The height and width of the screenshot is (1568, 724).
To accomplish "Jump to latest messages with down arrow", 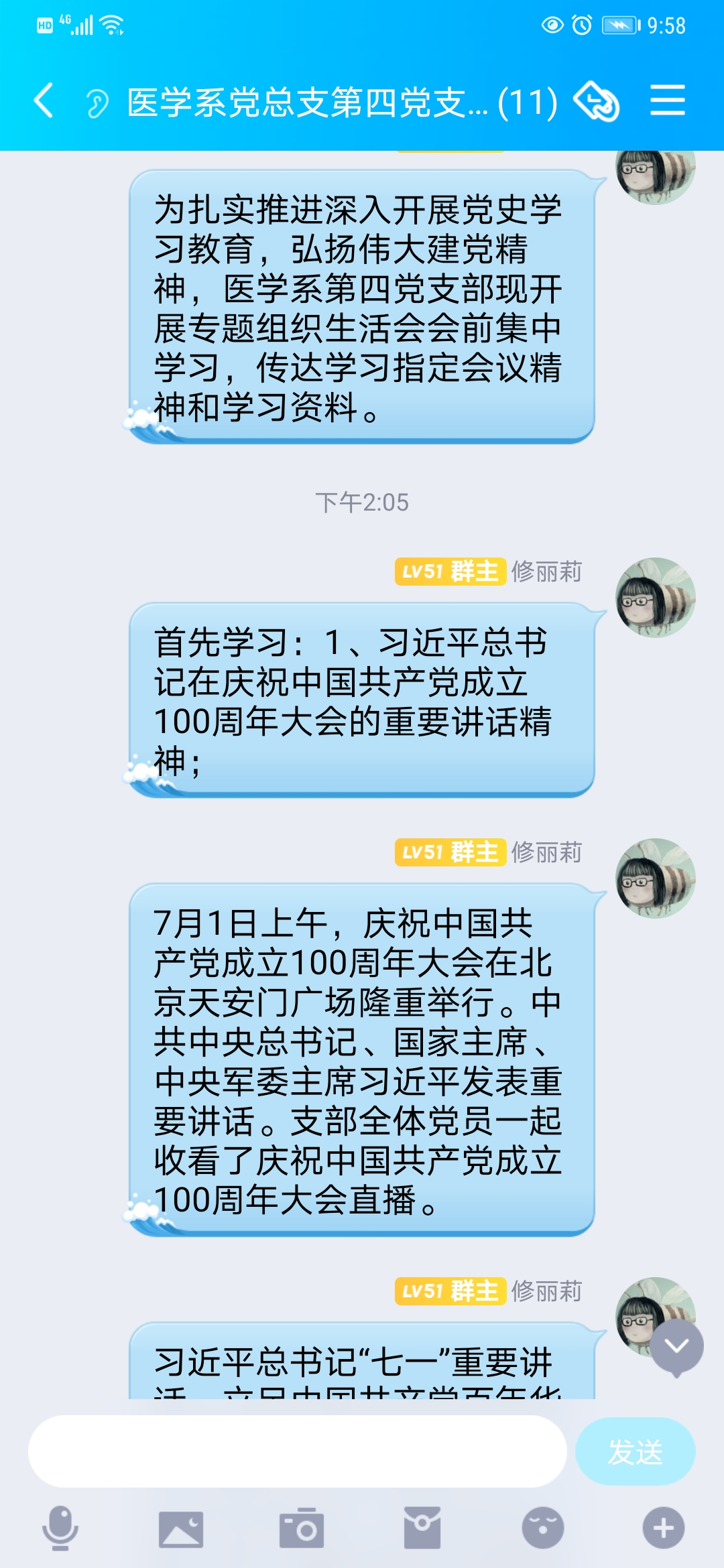I will pyautogui.click(x=676, y=1346).
